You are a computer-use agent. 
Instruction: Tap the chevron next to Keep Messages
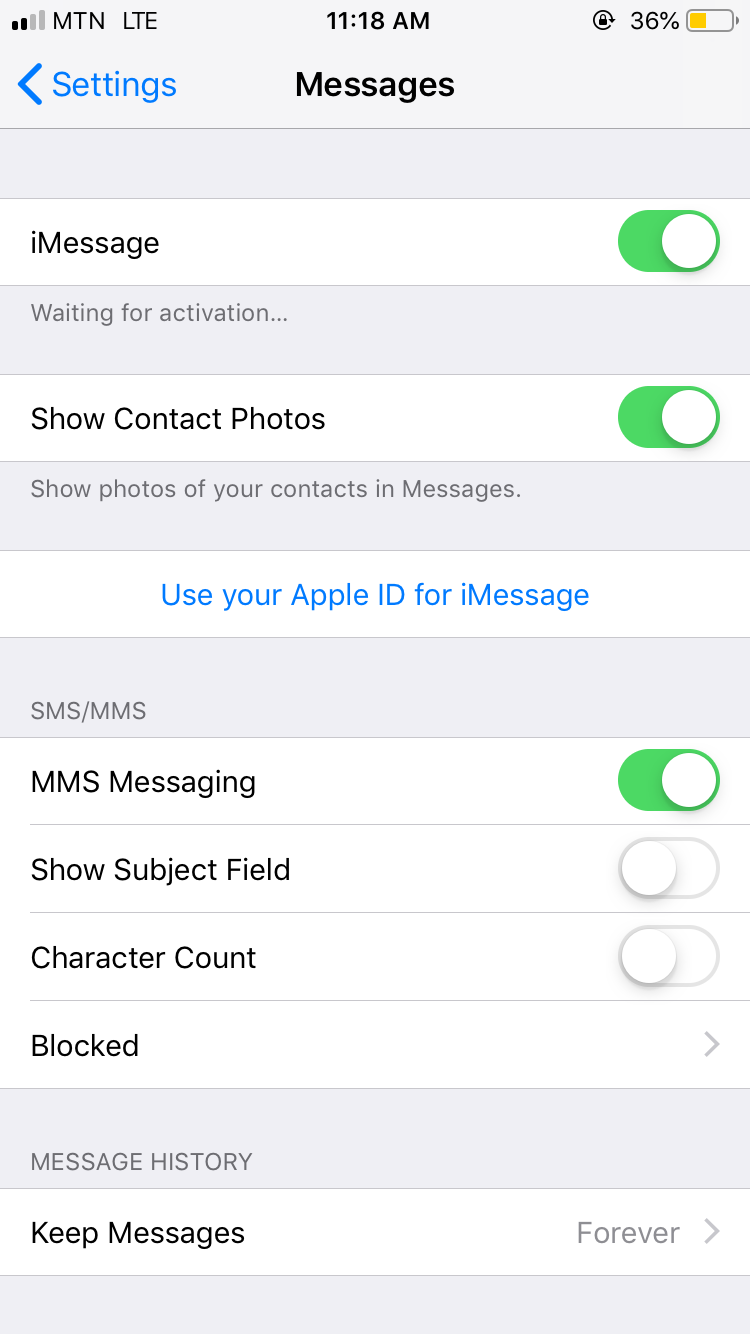coord(711,1232)
